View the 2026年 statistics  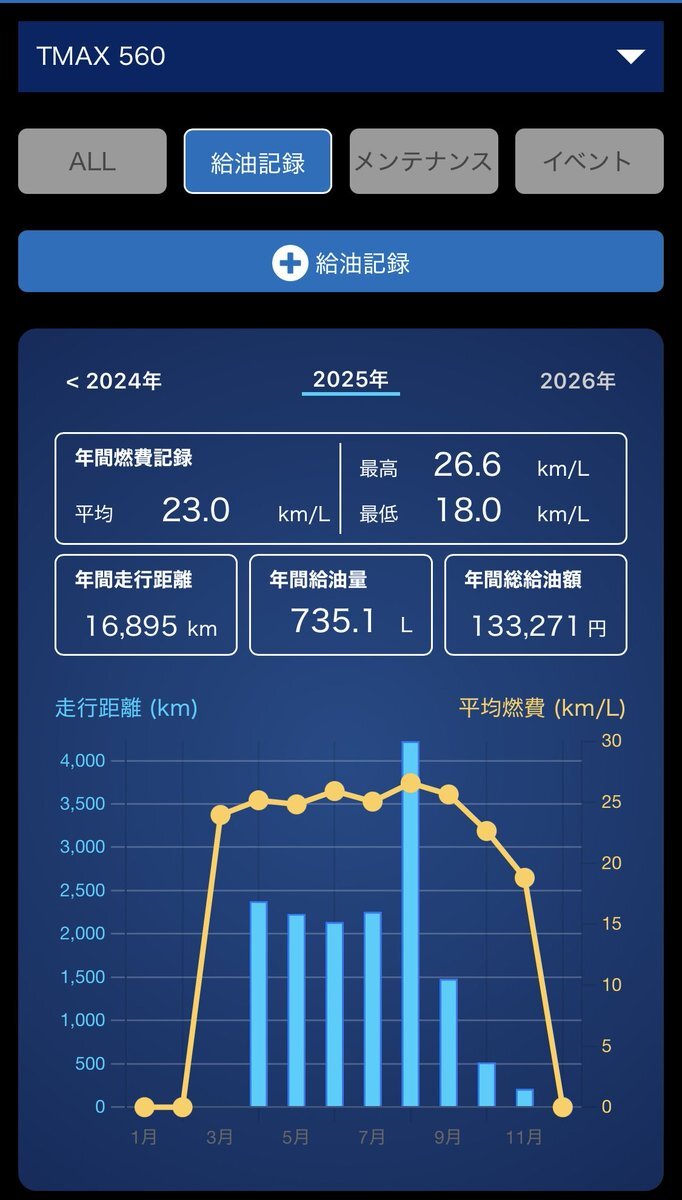click(x=578, y=381)
